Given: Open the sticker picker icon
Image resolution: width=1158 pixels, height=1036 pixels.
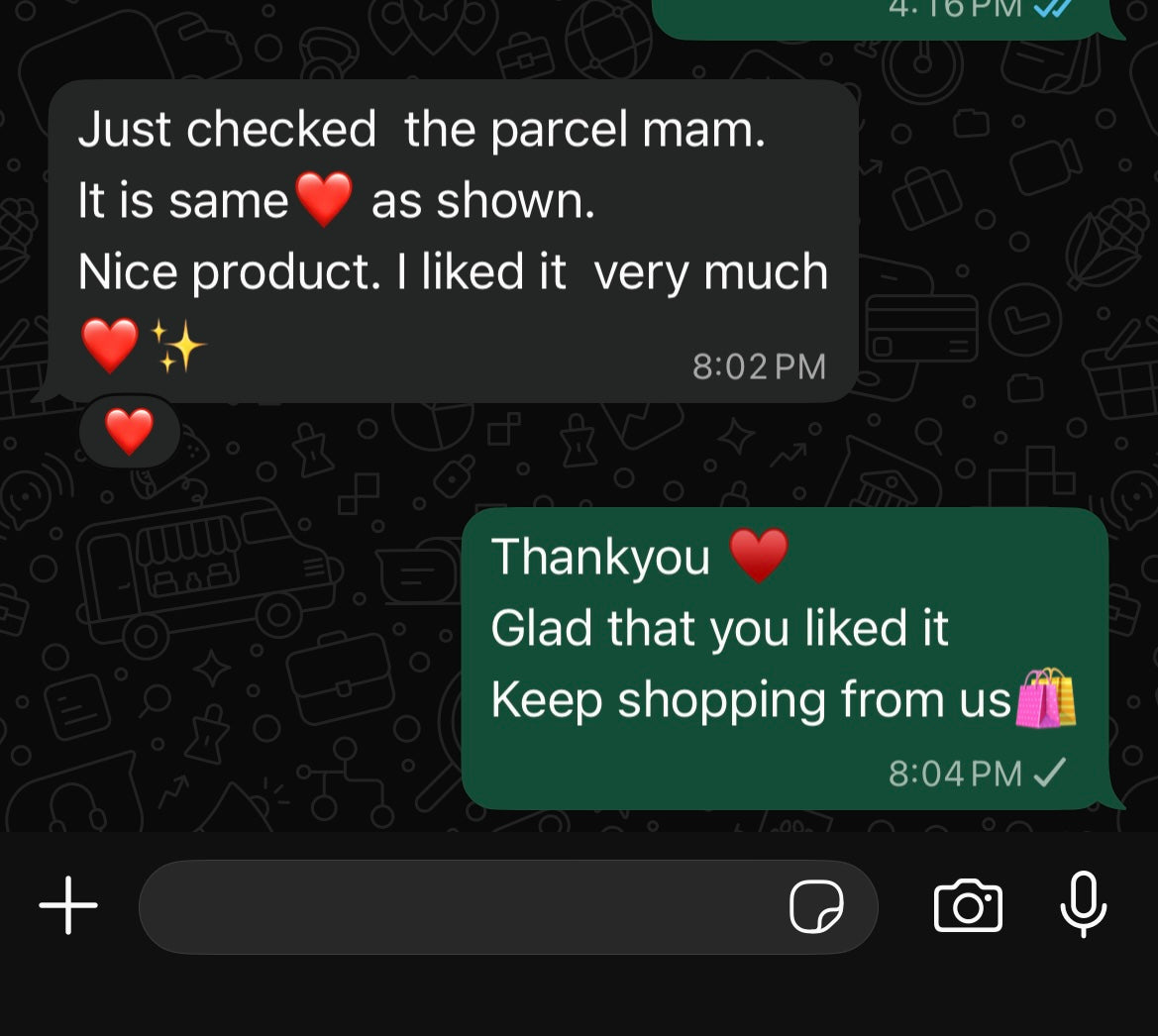Looking at the screenshot, I should (816, 906).
